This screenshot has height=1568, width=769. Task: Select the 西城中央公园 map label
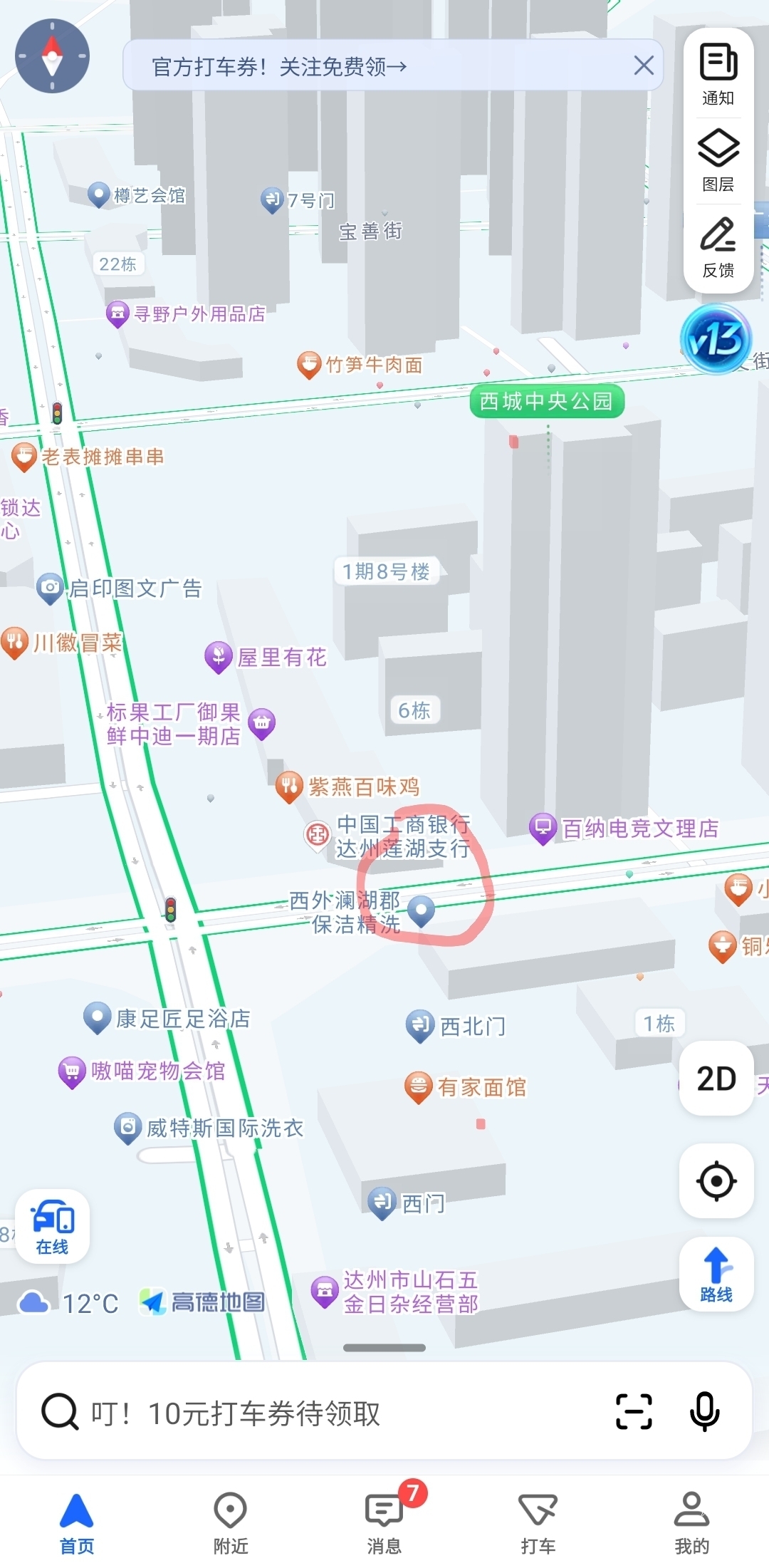[x=546, y=402]
